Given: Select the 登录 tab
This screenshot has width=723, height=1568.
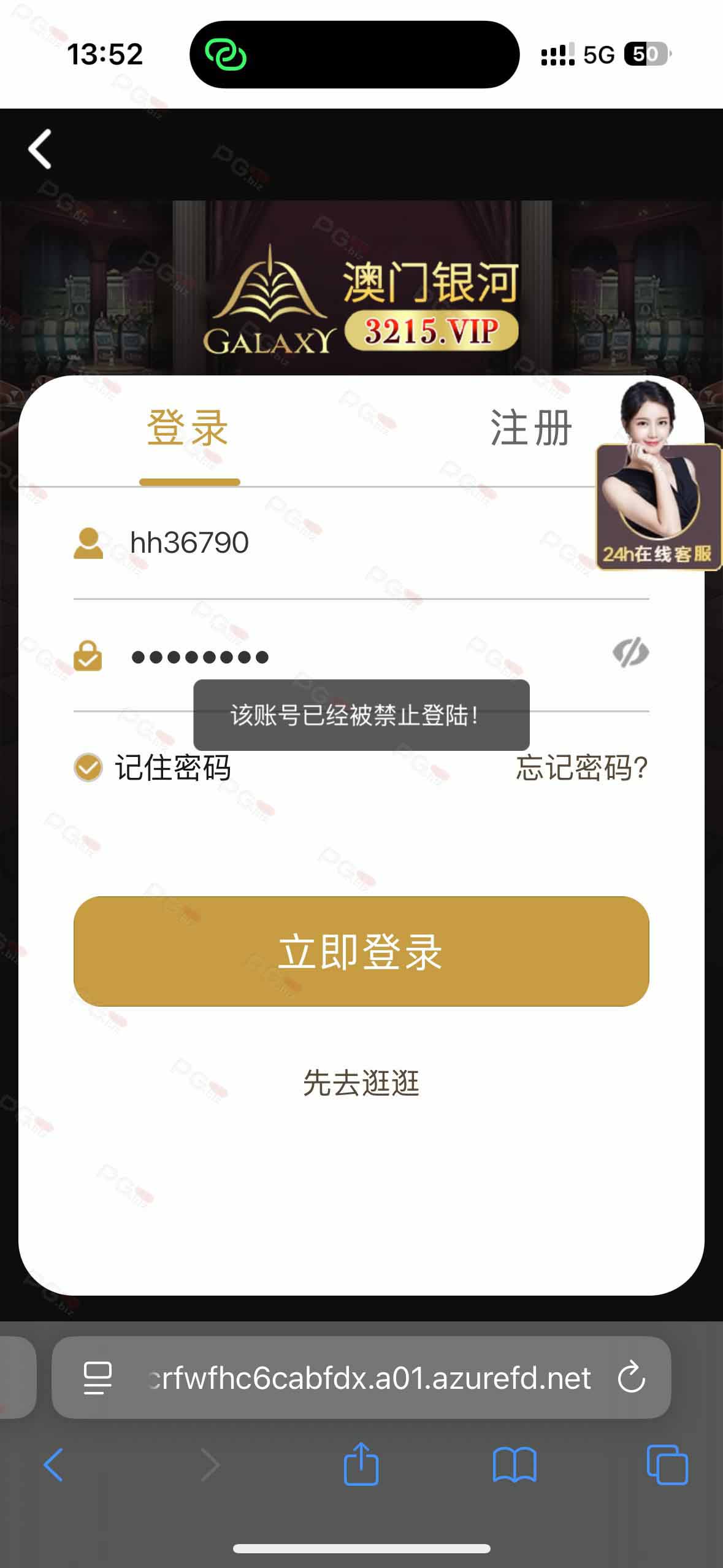Looking at the screenshot, I should tap(188, 428).
